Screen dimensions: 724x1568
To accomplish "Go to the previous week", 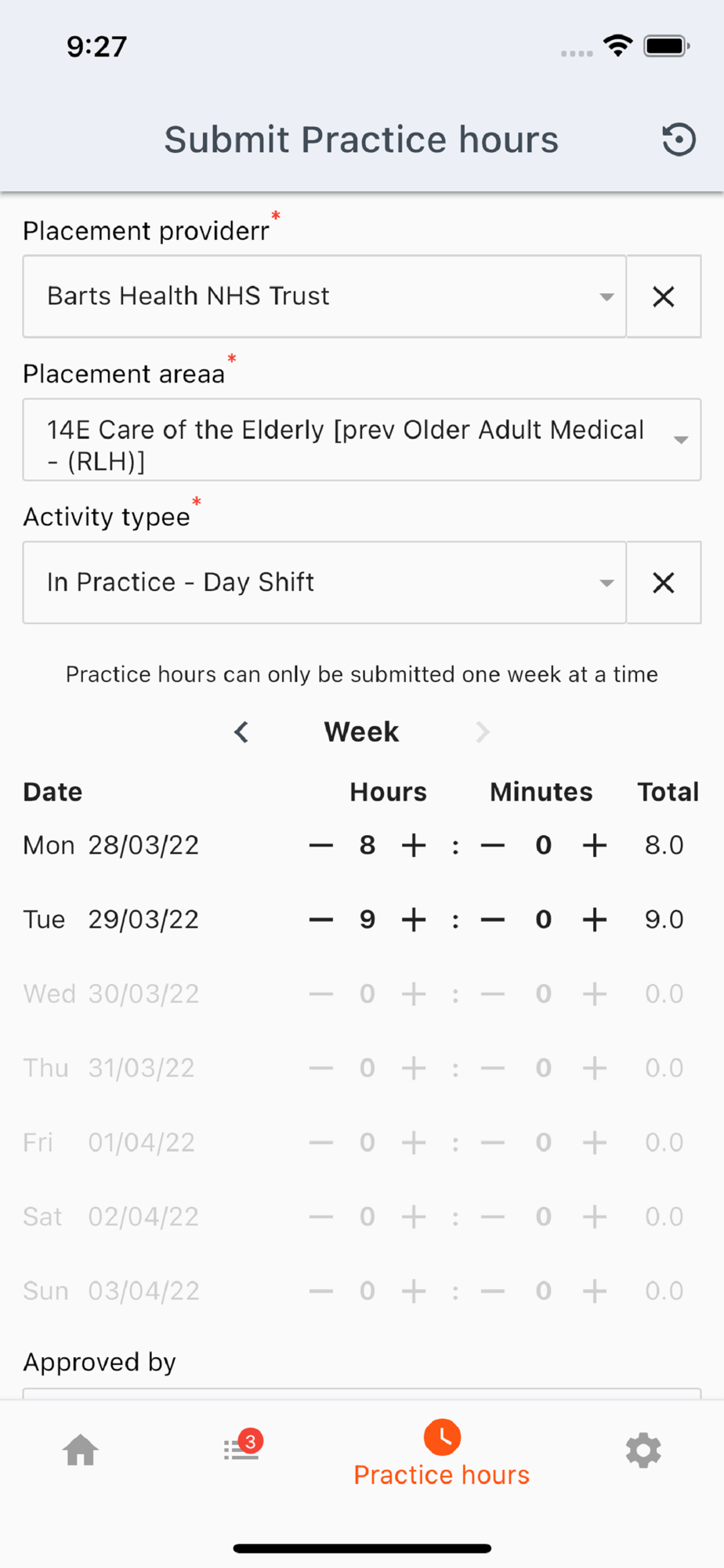I will pyautogui.click(x=241, y=732).
